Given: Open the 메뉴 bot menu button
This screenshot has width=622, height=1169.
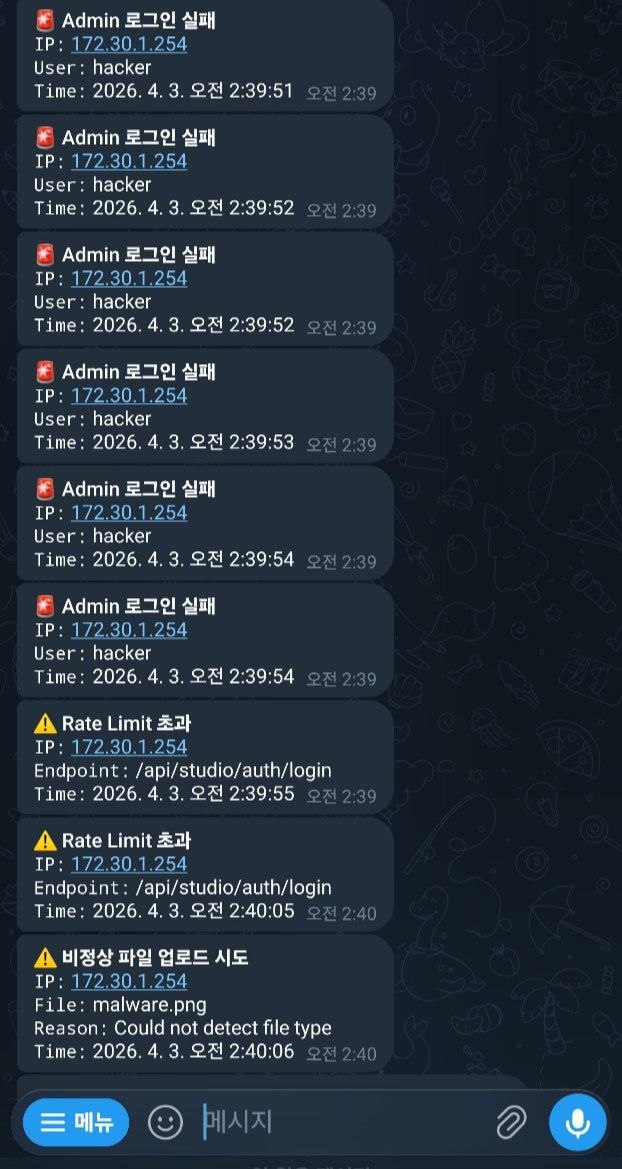Looking at the screenshot, I should [x=76, y=1122].
